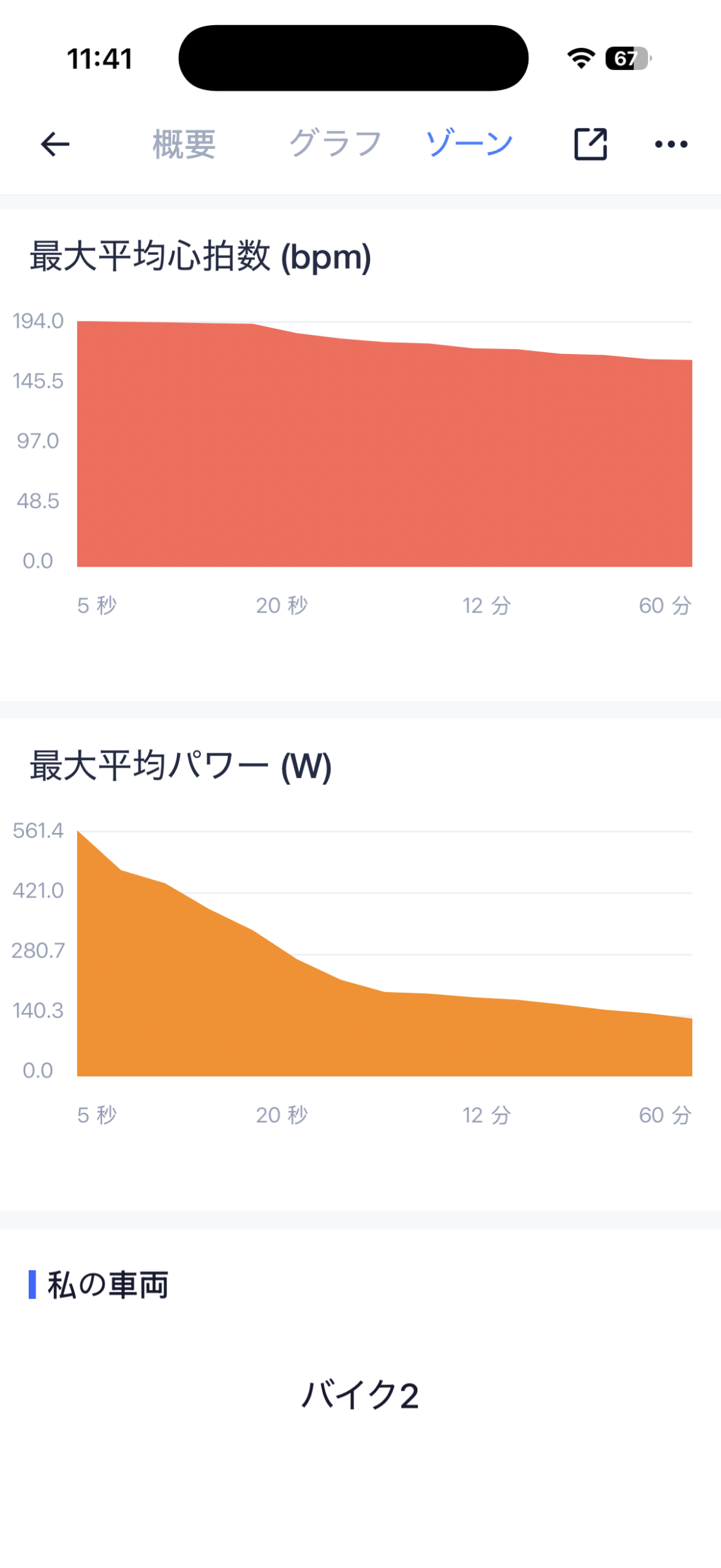The width and height of the screenshot is (721, 1568).
Task: Switch to the 概要 tab
Action: pyautogui.click(x=184, y=145)
